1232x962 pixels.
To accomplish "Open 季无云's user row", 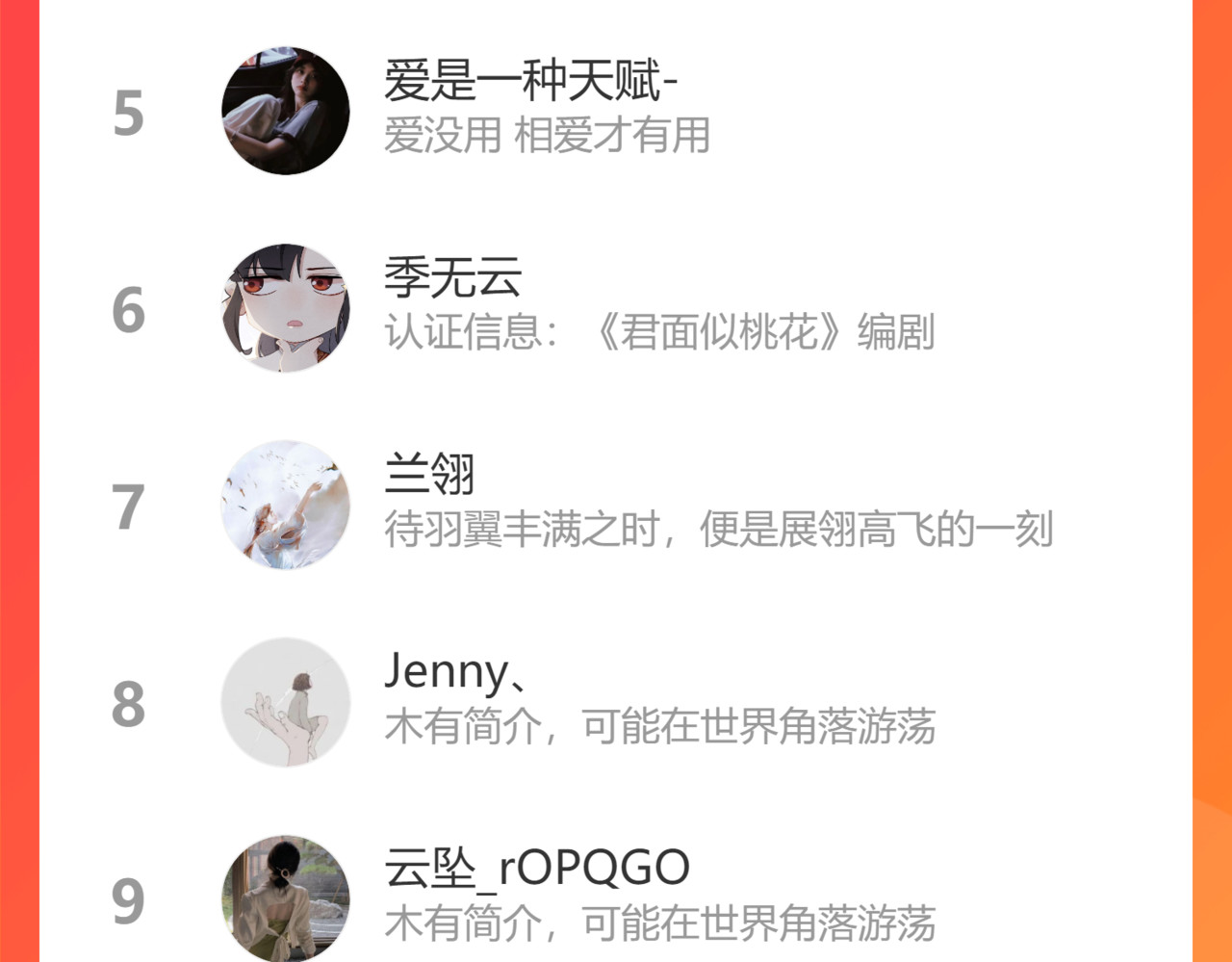I will pyautogui.click(x=452, y=278).
